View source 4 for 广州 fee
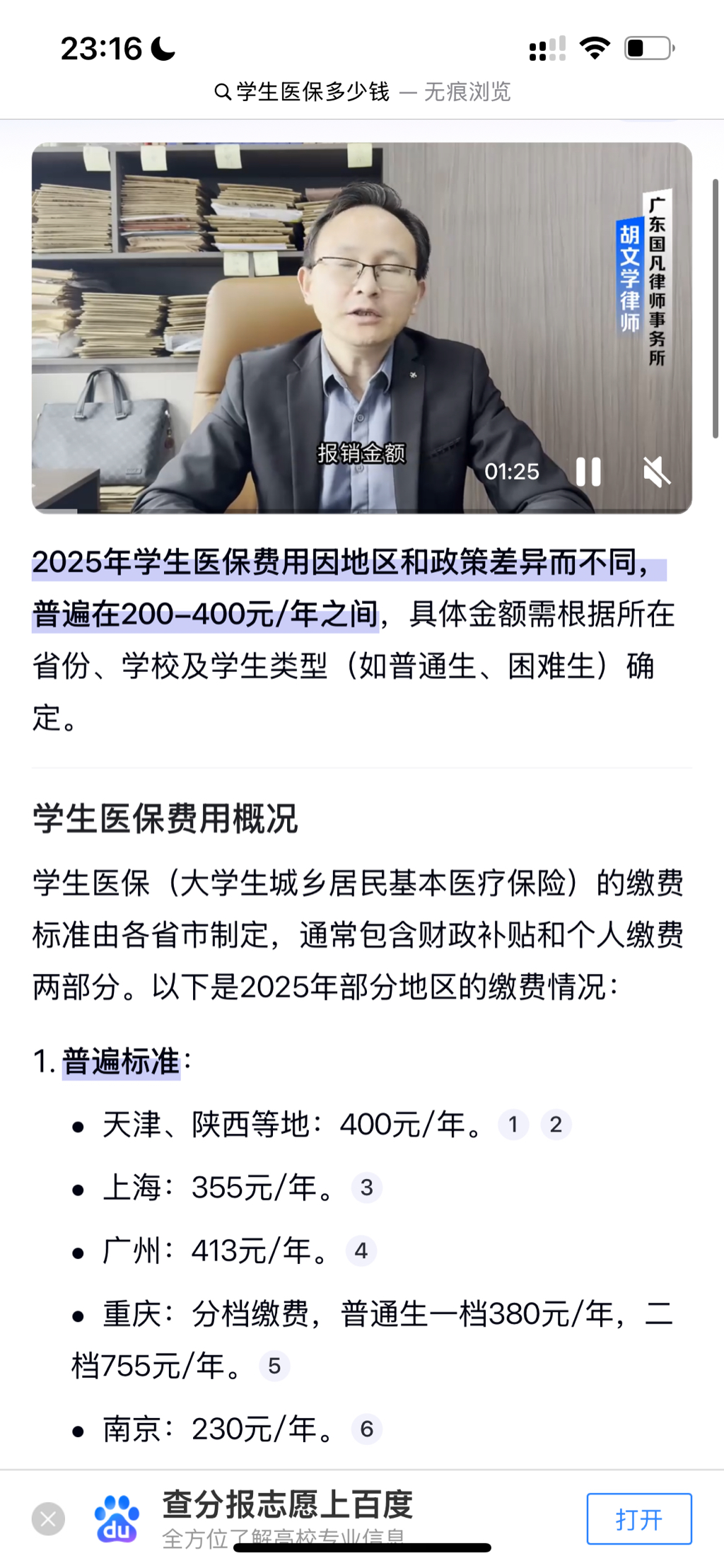 [x=361, y=1250]
